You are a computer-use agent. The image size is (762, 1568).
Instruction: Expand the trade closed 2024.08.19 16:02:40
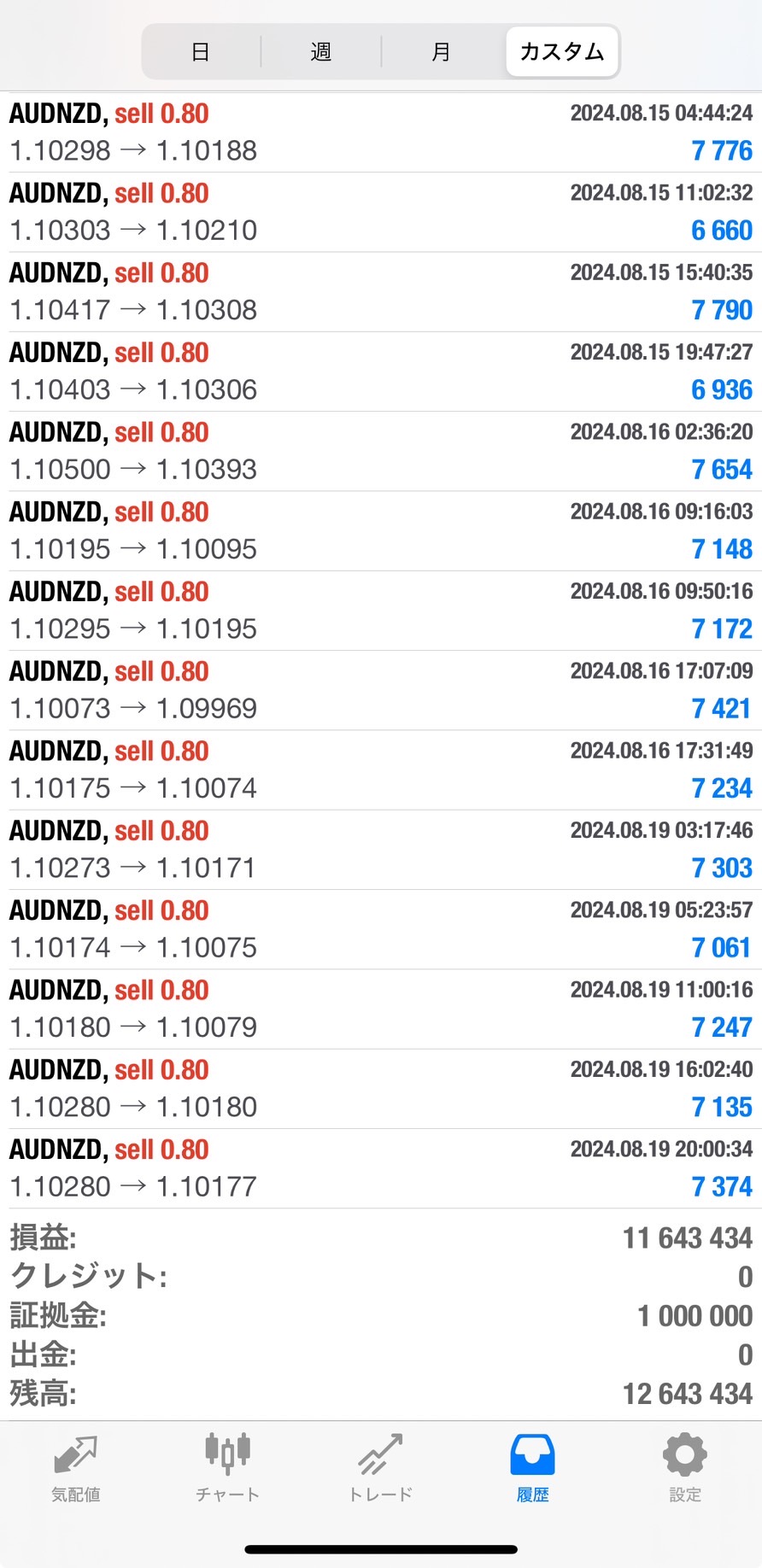(x=380, y=1089)
